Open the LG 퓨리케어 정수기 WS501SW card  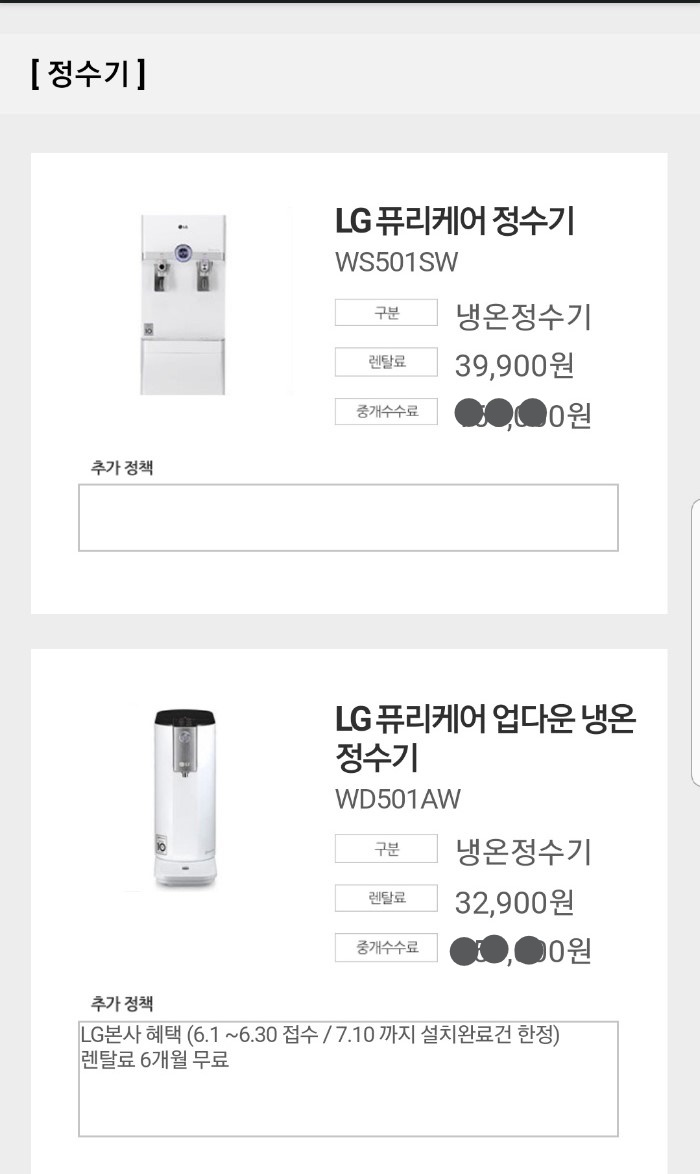454,221
